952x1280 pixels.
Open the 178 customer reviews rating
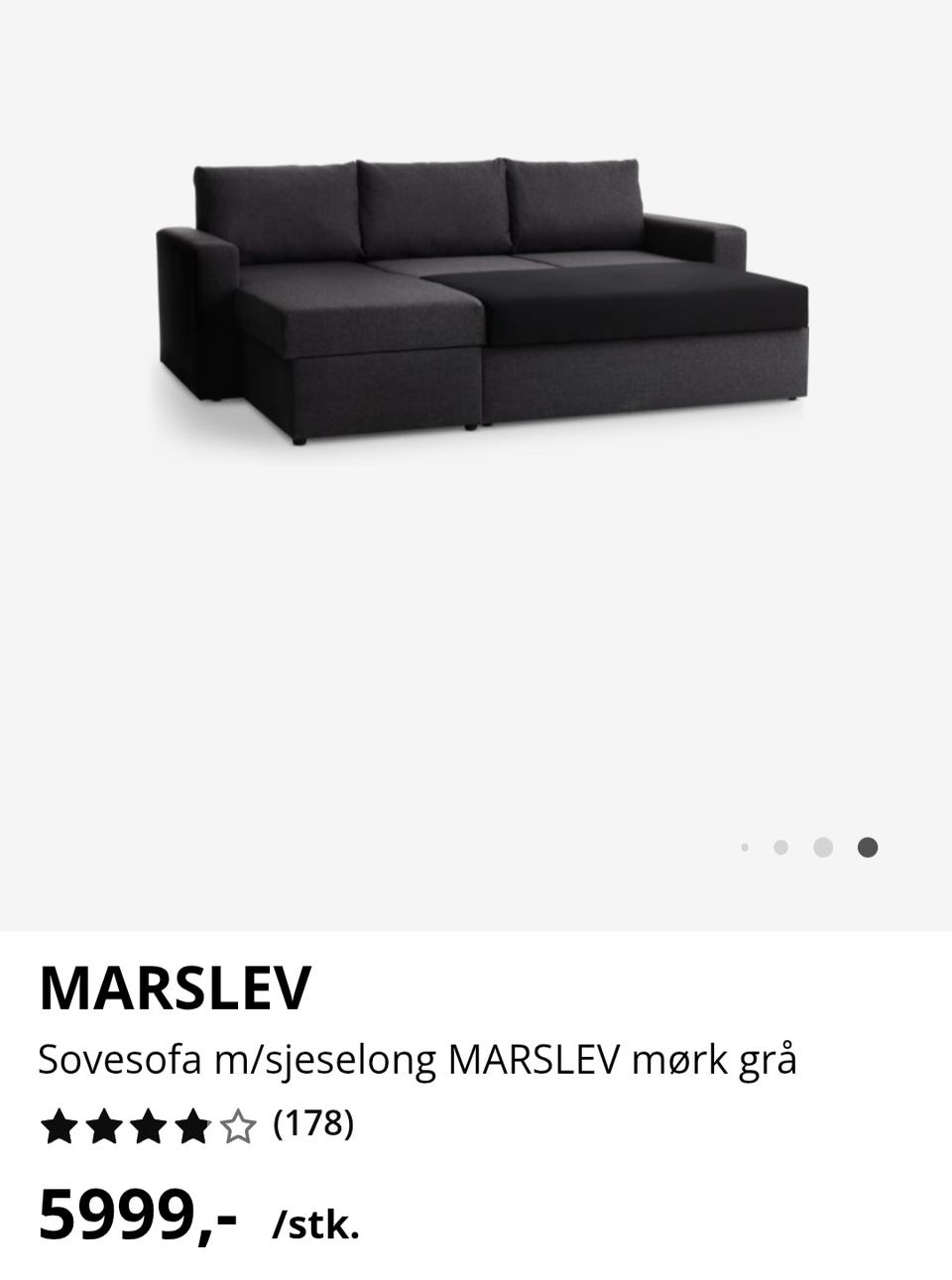point(196,1125)
